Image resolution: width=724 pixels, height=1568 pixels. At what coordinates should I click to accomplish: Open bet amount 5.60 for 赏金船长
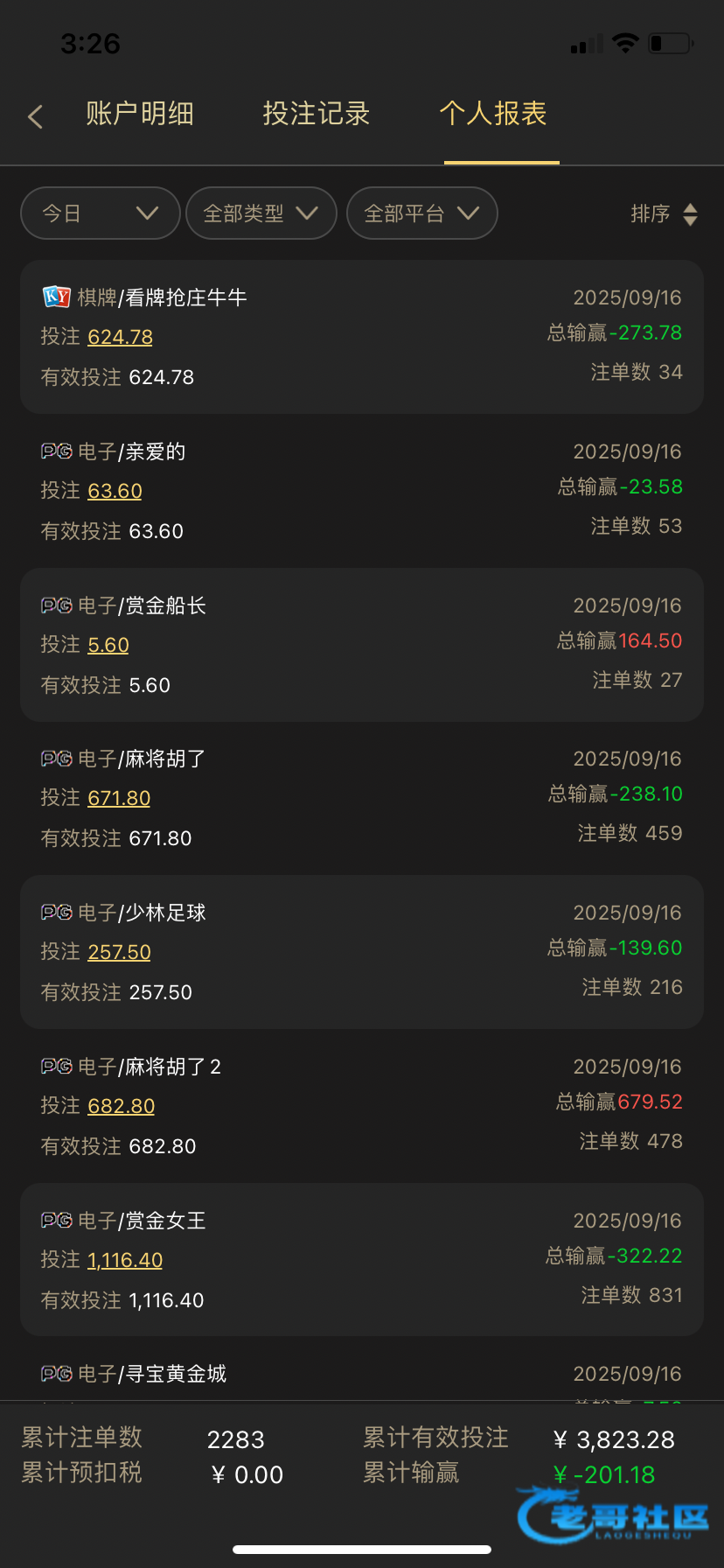tap(108, 645)
